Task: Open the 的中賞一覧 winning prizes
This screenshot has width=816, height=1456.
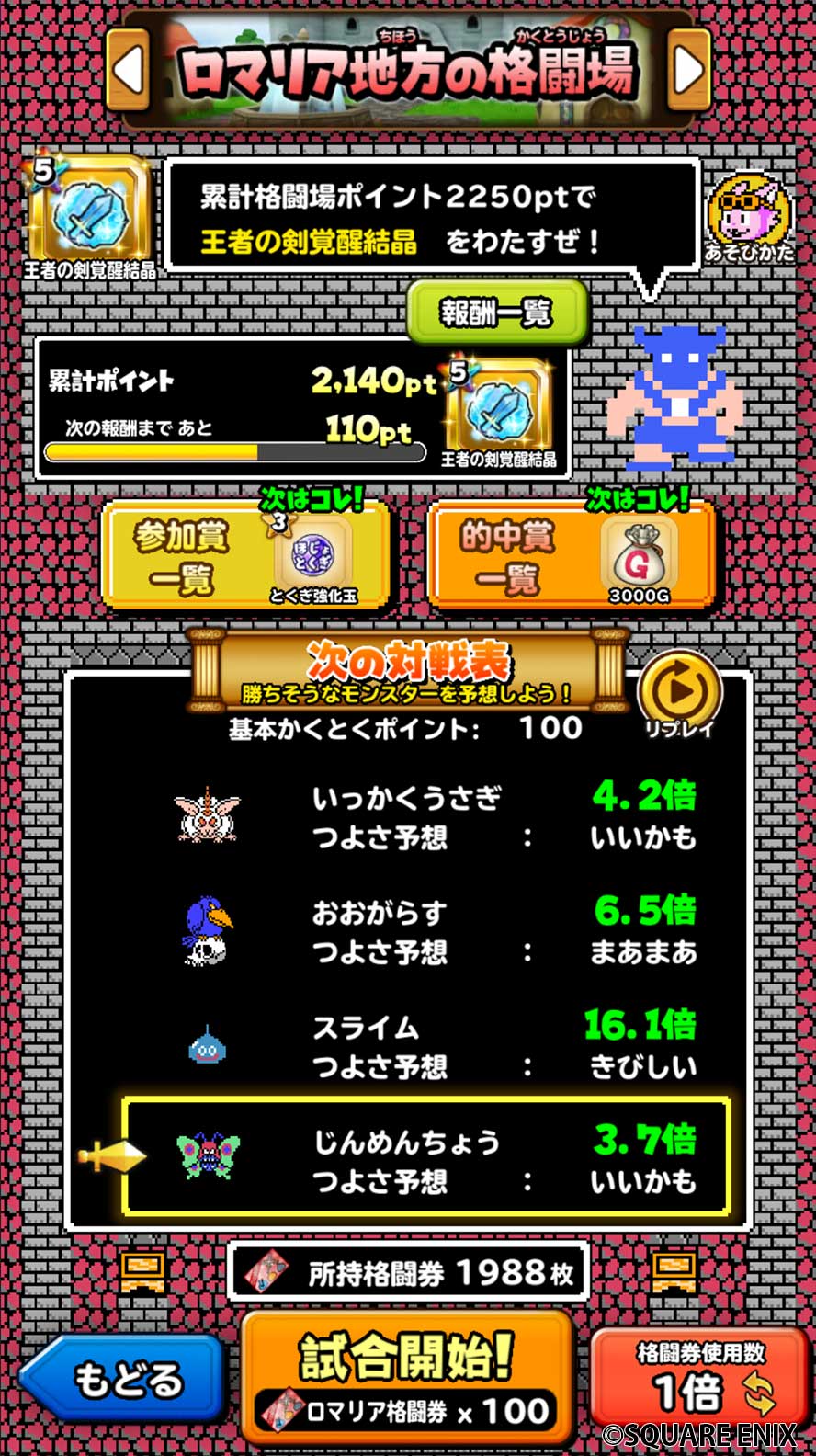Action: point(571,555)
